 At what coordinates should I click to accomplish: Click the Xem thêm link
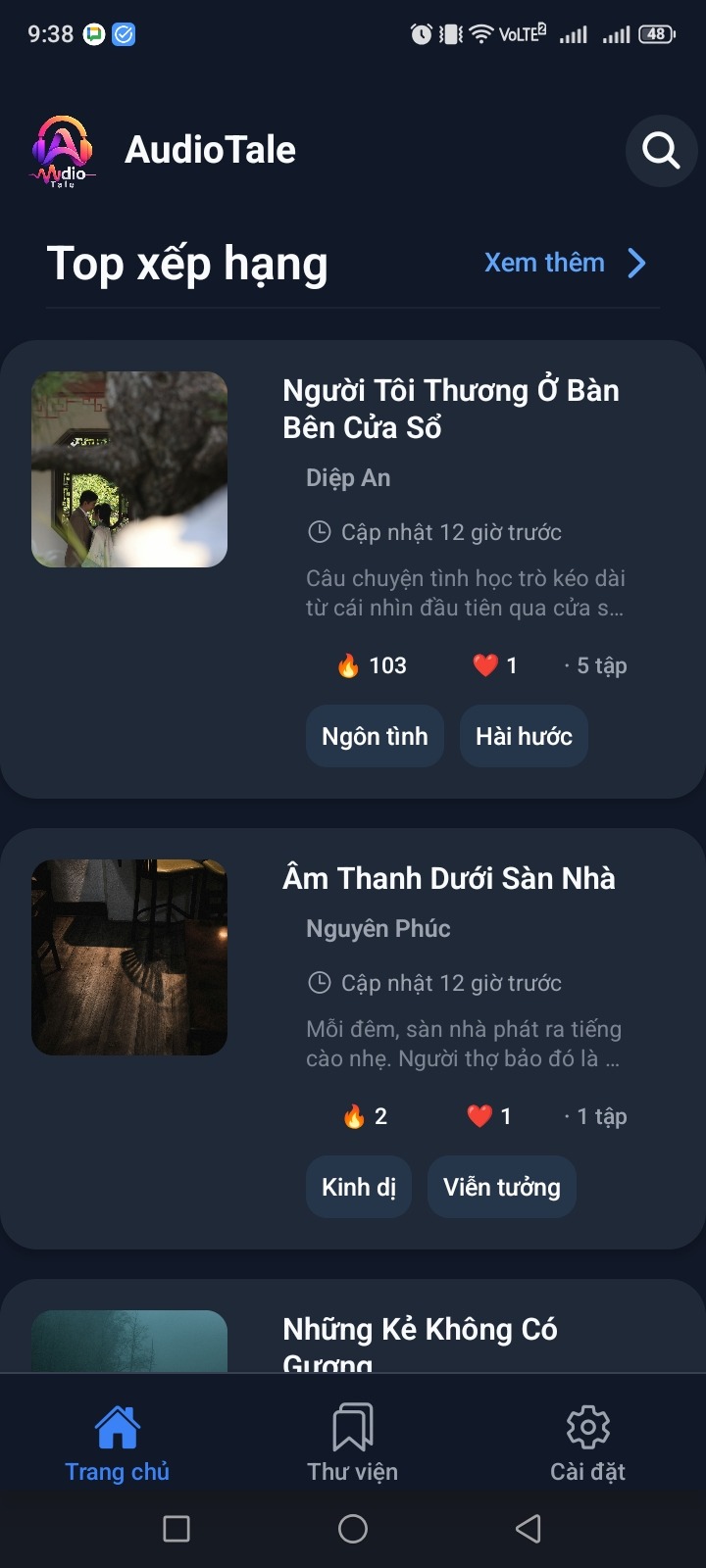click(x=543, y=262)
